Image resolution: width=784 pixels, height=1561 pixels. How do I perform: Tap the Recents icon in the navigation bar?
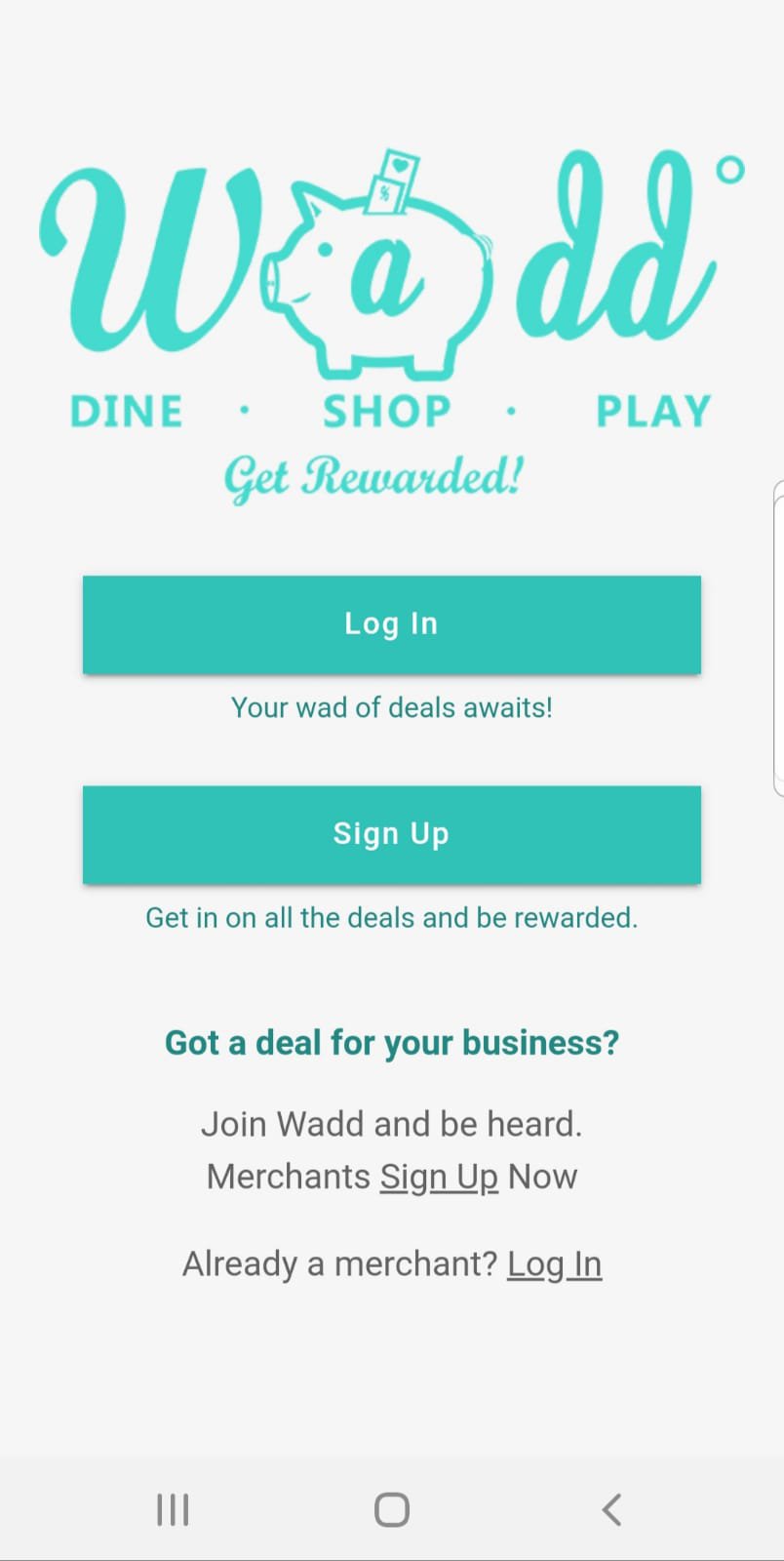click(x=172, y=1508)
